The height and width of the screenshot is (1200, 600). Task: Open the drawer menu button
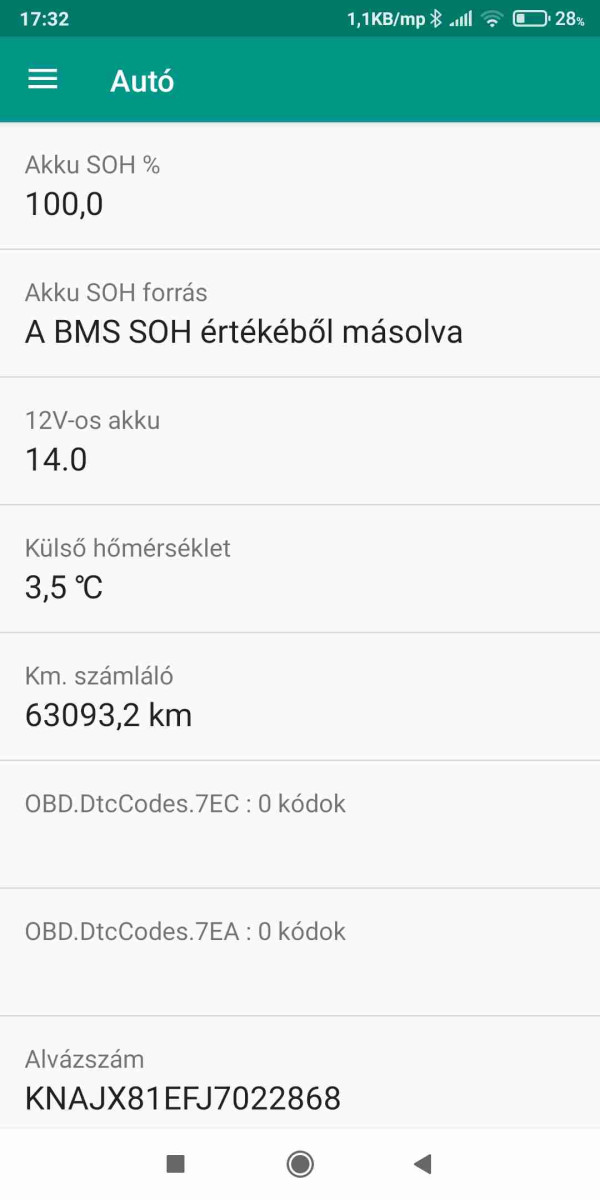tap(43, 80)
